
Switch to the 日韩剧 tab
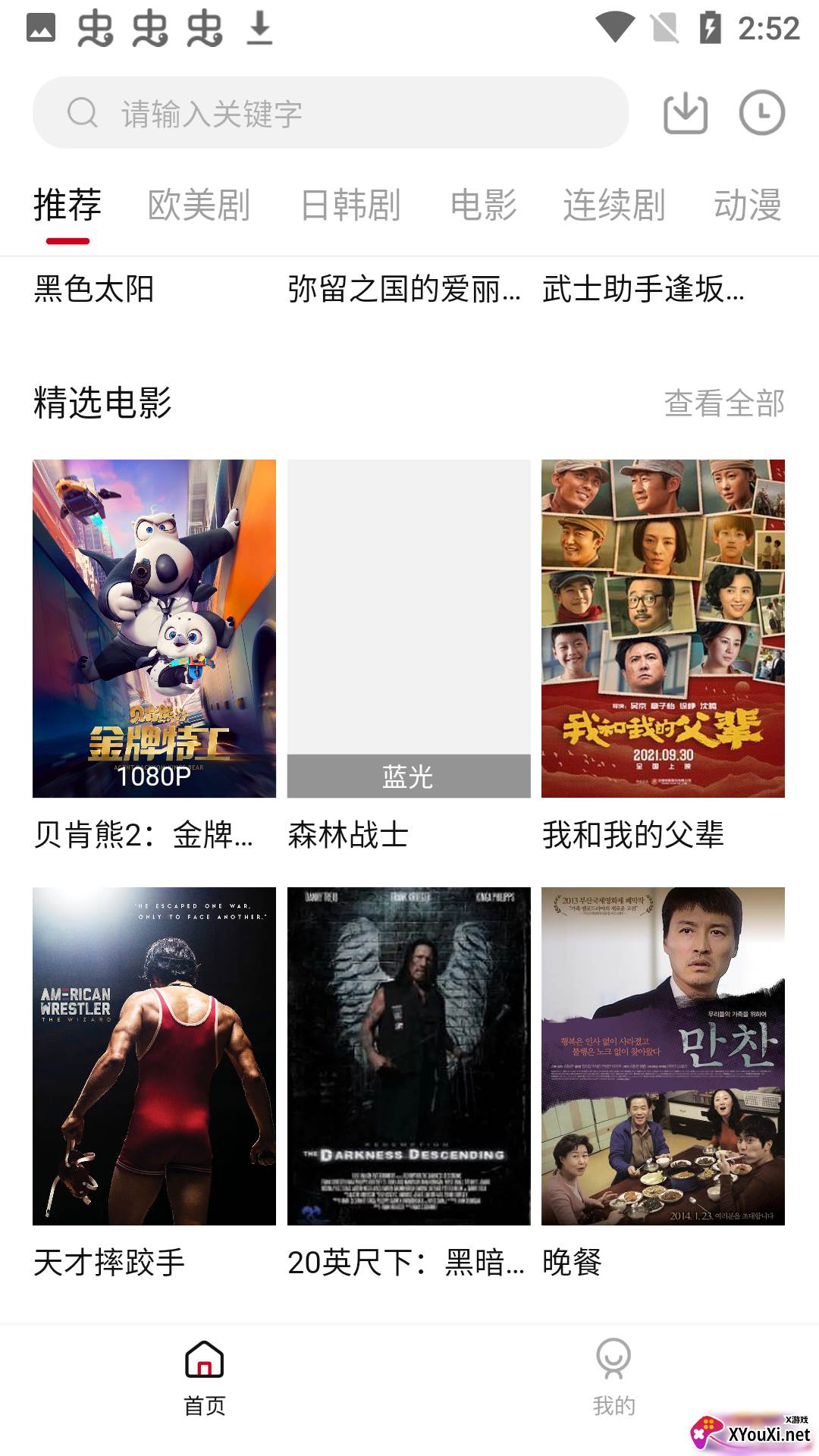click(x=350, y=206)
